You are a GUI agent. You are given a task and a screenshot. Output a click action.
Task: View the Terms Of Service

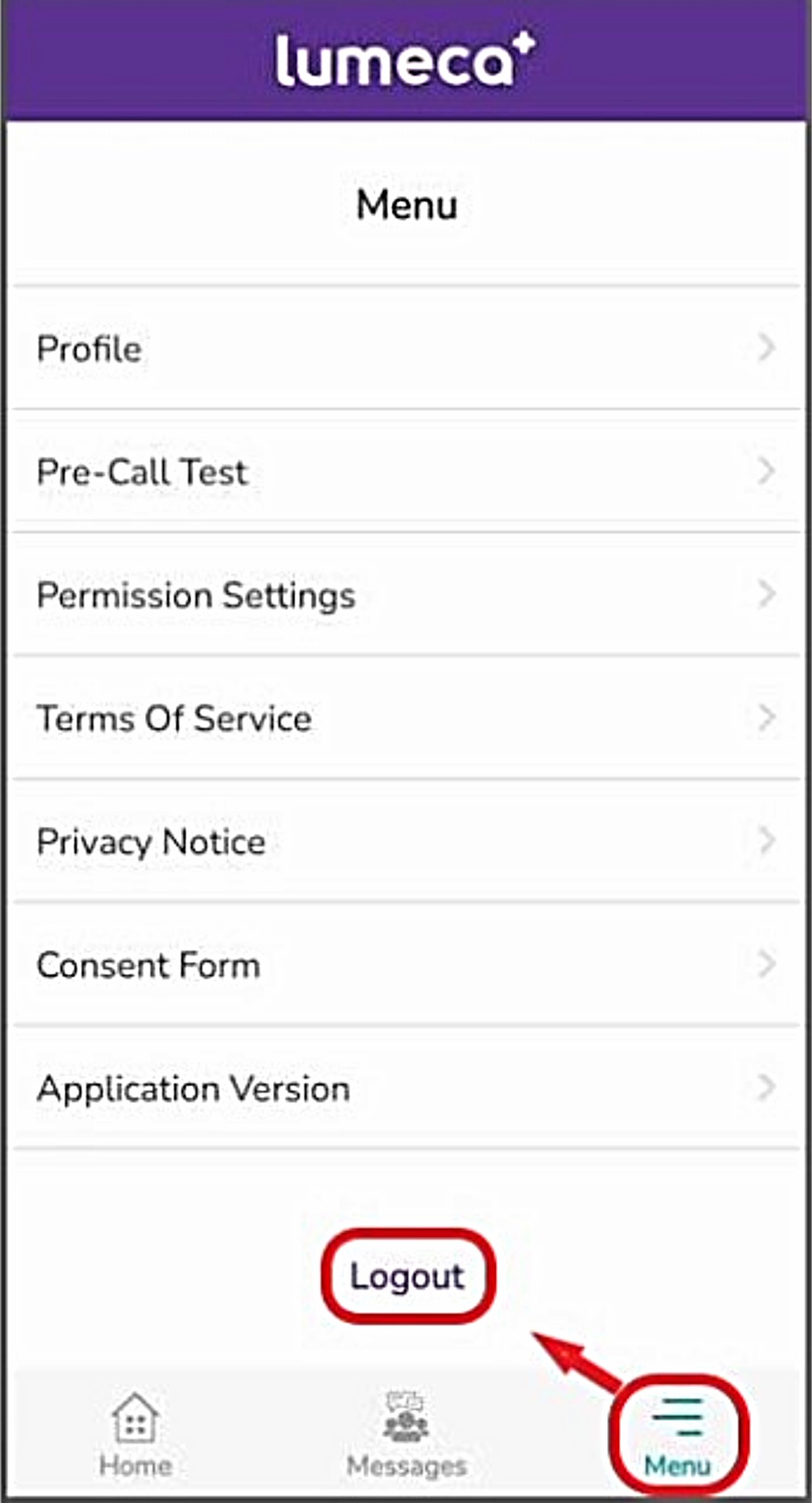(405, 719)
